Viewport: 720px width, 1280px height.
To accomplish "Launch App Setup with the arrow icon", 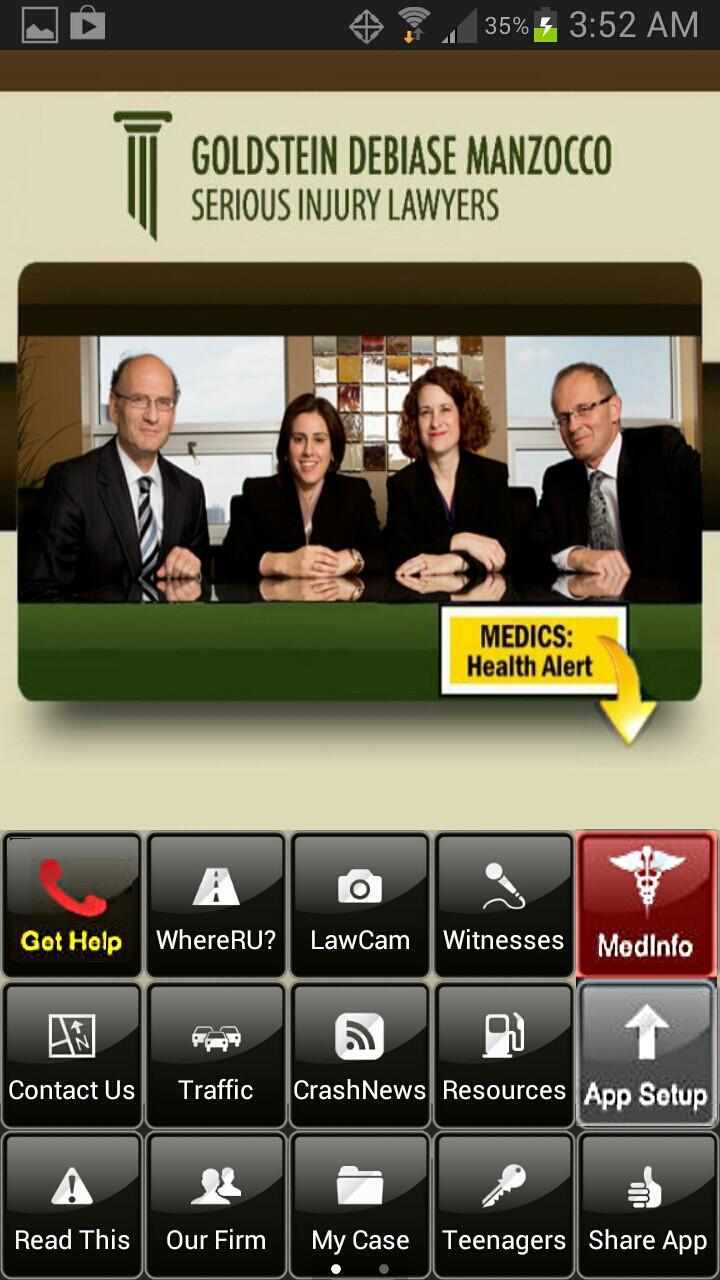I will coord(647,1035).
